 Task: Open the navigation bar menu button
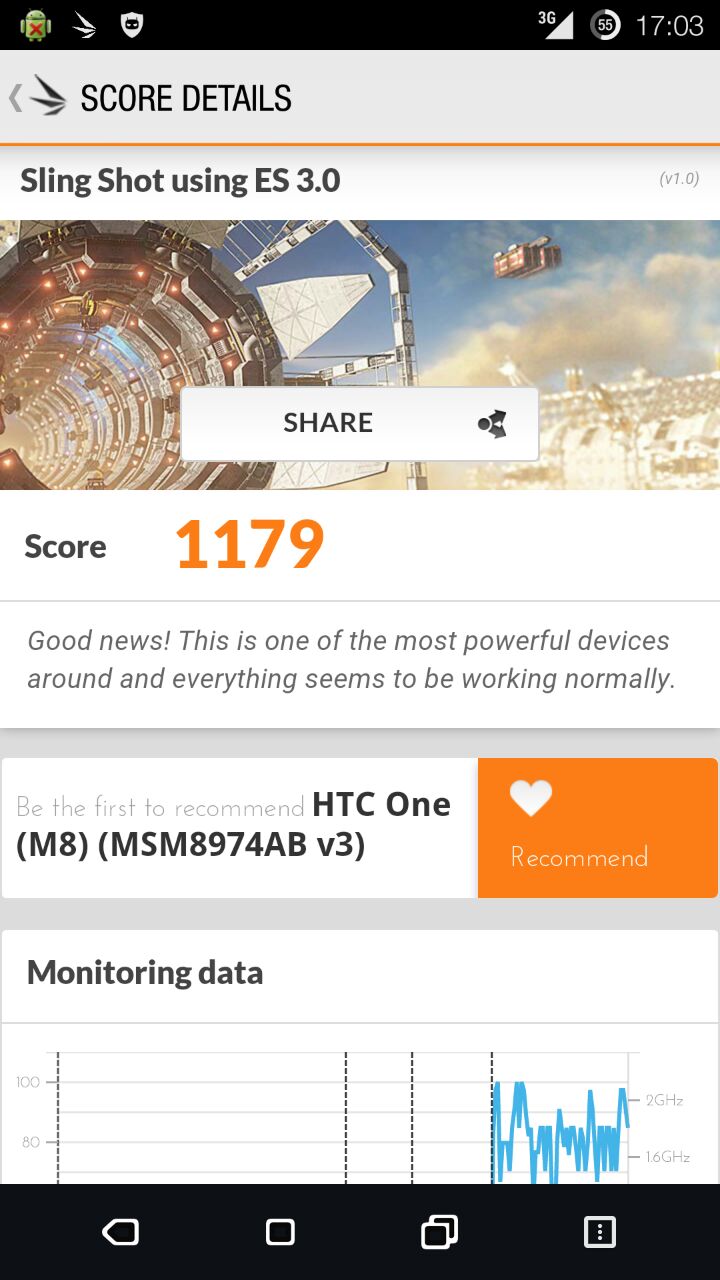click(599, 1232)
